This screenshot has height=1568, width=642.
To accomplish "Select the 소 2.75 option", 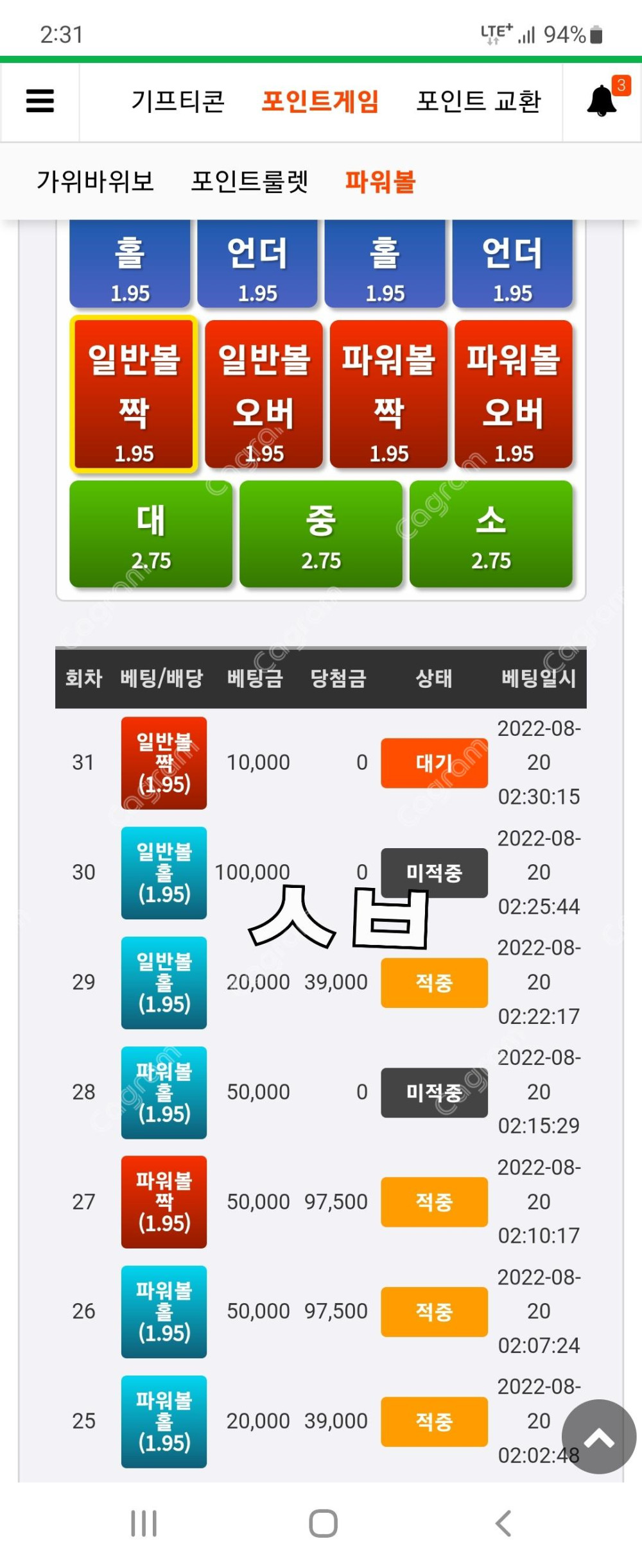I will tap(491, 534).
